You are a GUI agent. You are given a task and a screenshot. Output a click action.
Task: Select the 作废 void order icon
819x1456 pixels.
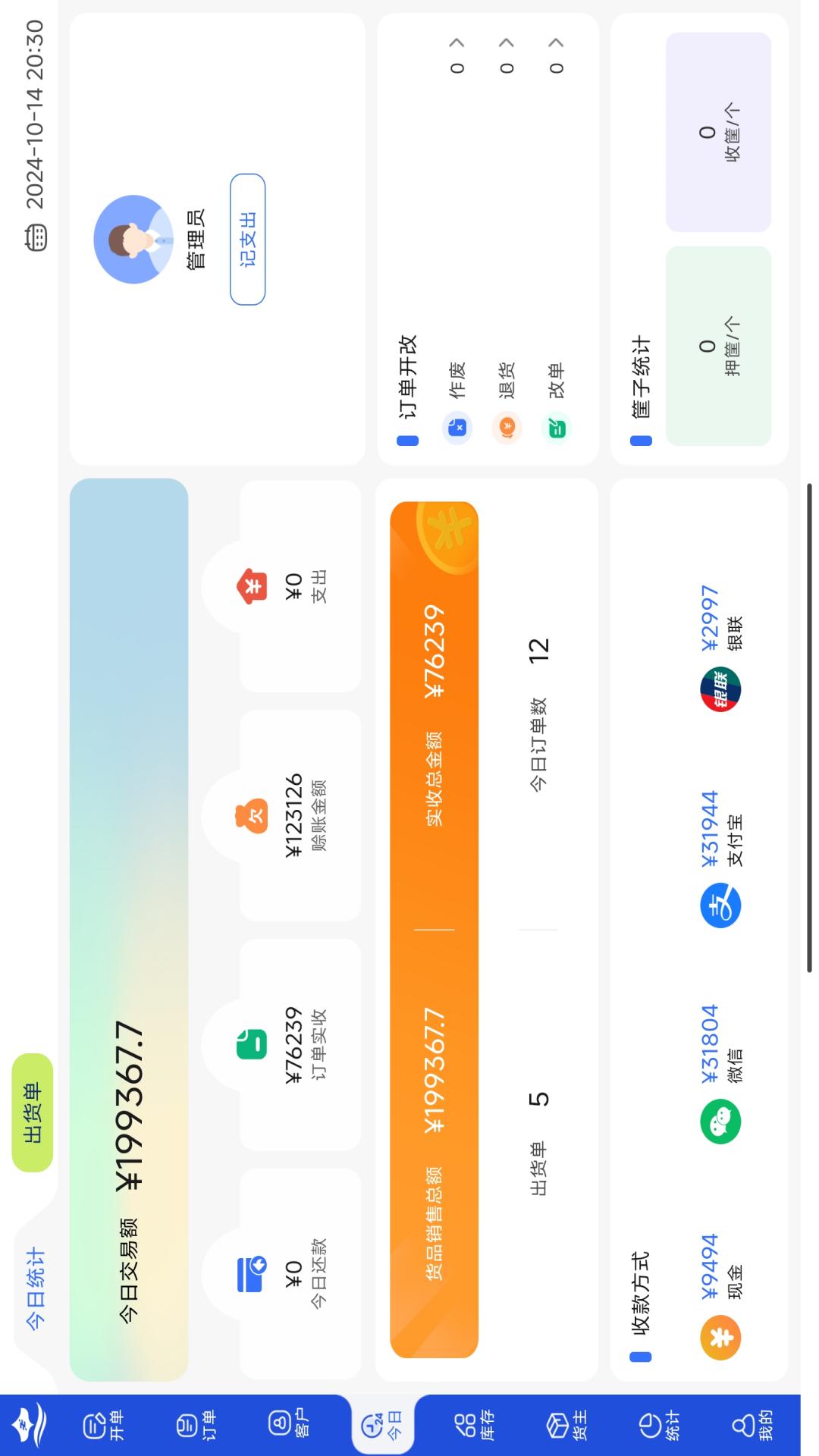(456, 428)
